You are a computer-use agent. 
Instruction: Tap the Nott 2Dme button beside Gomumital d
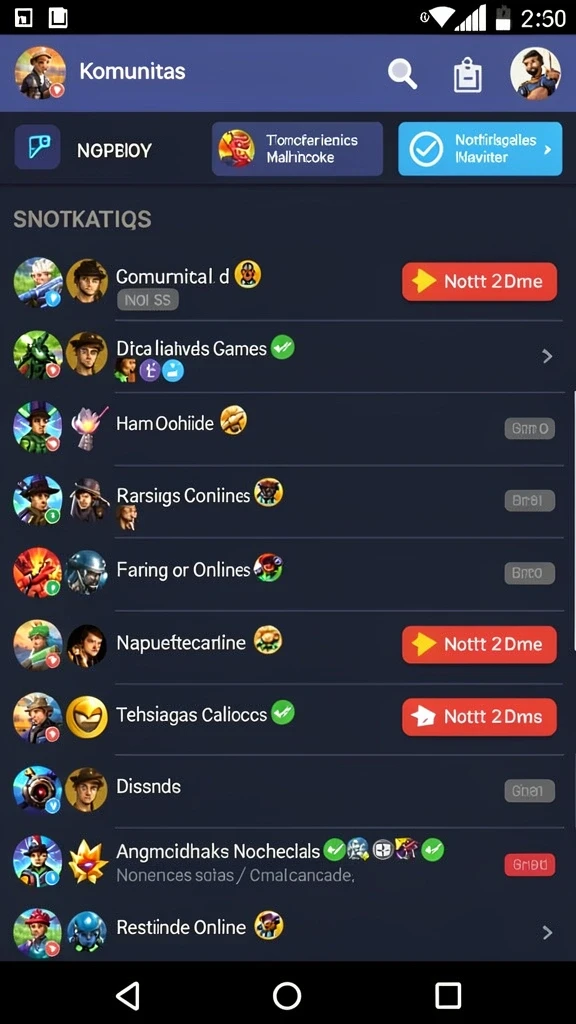pyautogui.click(x=479, y=281)
